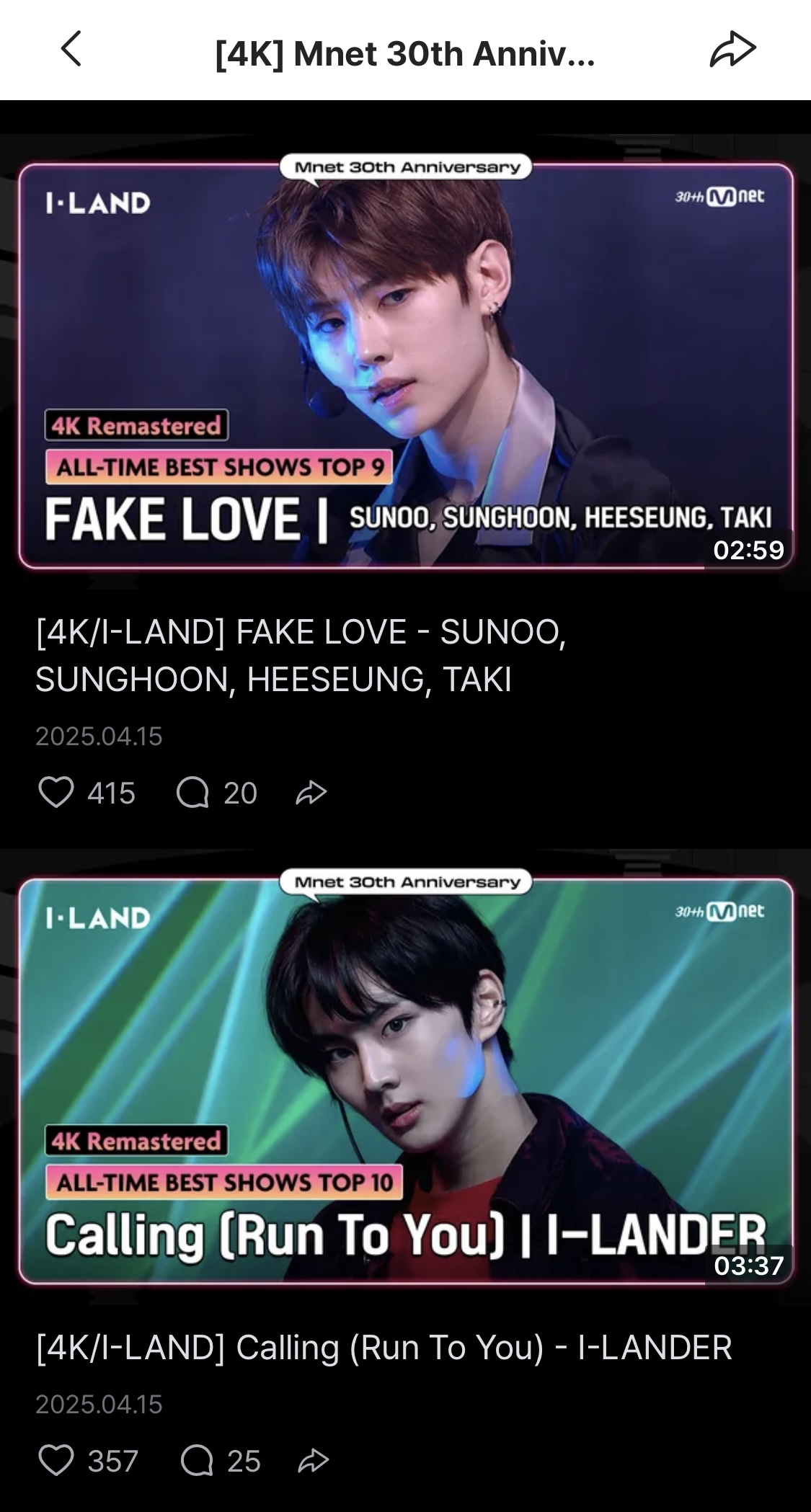Viewport: 811px width, 1512px height.
Task: Open the FAKE LOVE video thumbnail
Action: pyautogui.click(x=406, y=365)
